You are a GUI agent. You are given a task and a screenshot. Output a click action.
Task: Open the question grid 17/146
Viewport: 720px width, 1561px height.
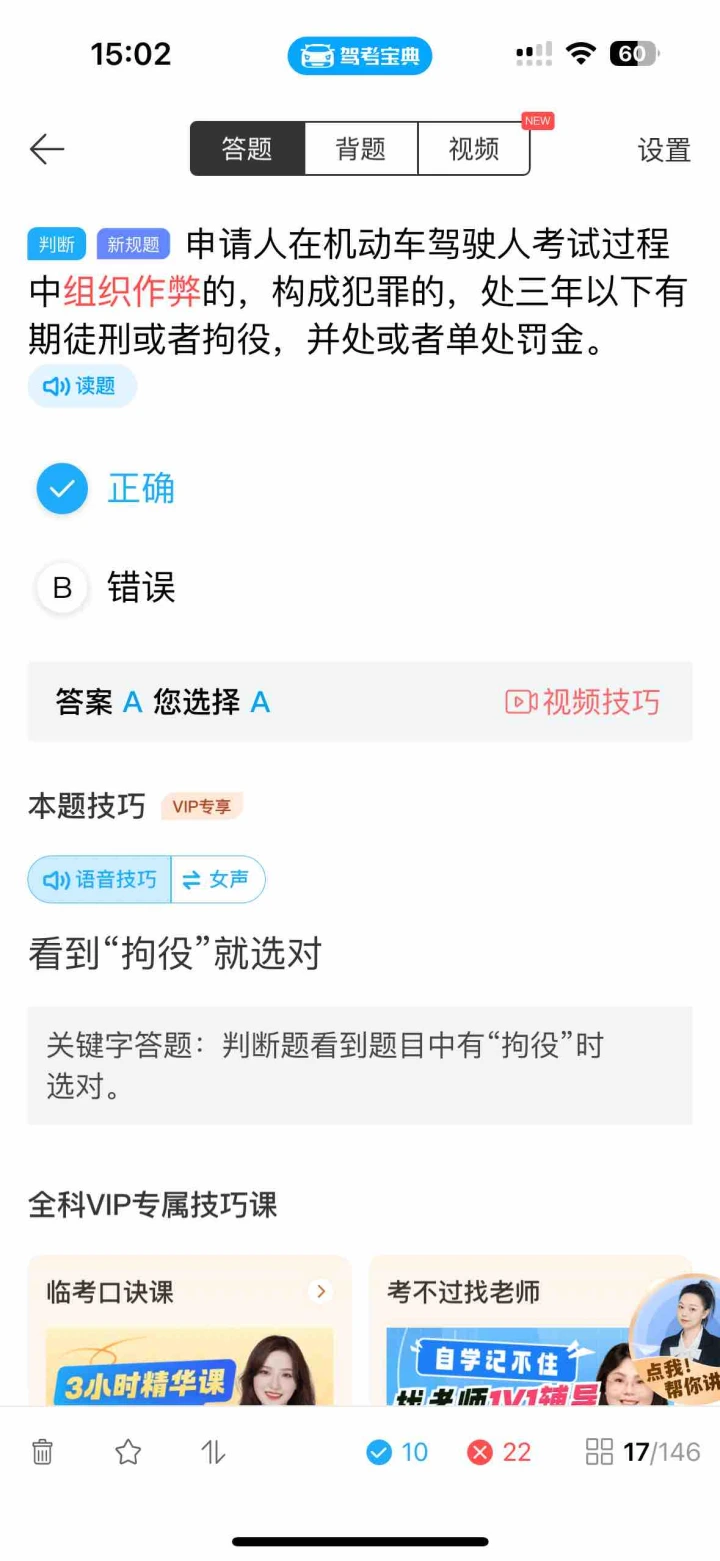(643, 1452)
